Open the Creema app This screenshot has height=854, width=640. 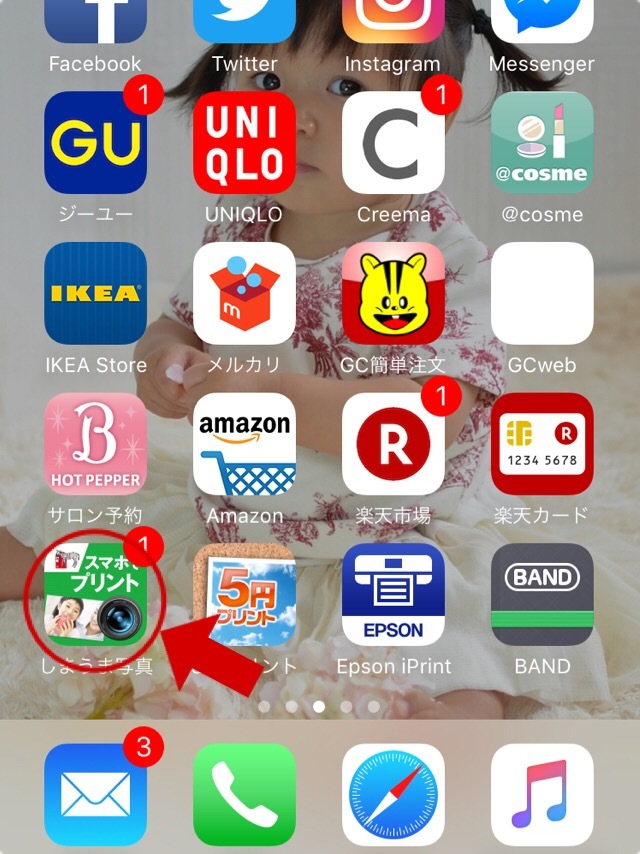point(393,142)
